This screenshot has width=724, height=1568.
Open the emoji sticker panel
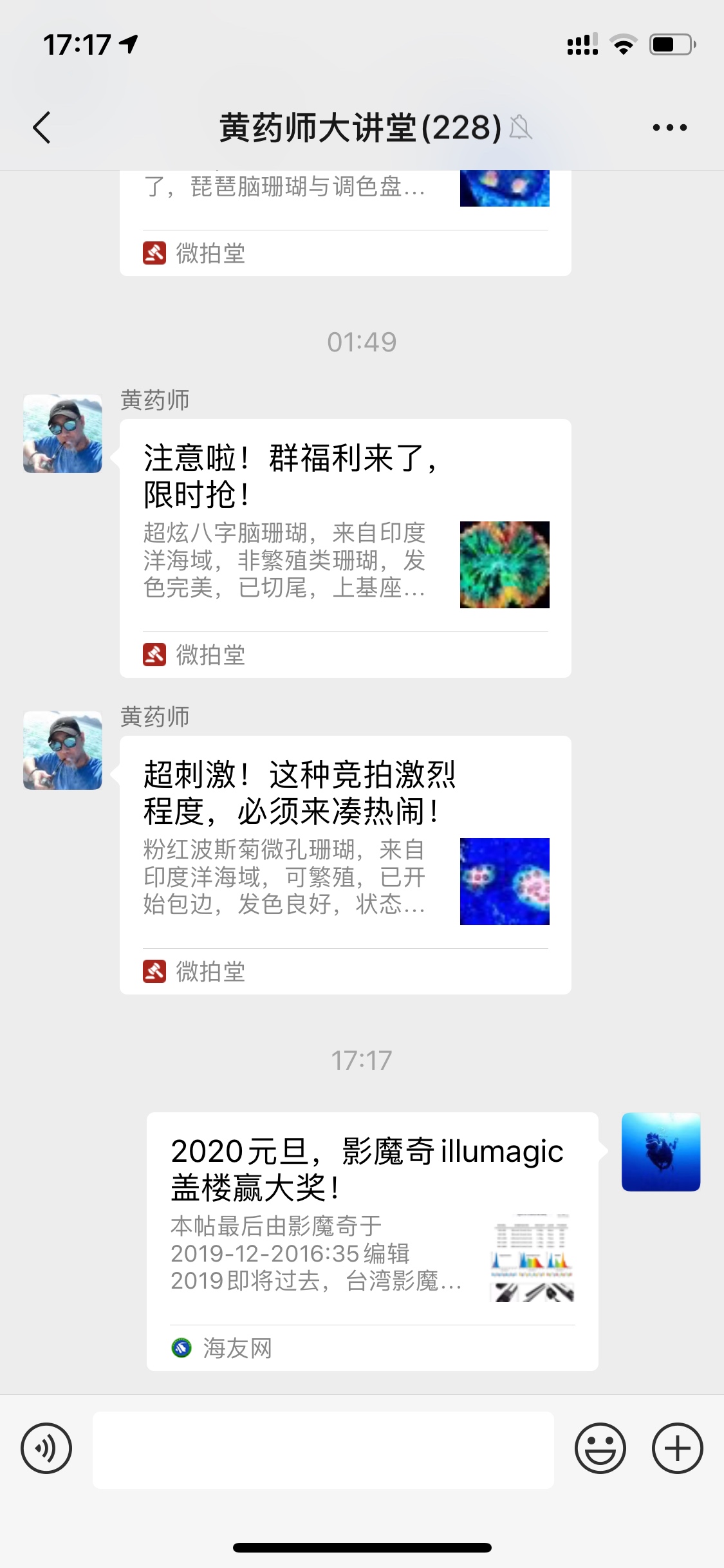click(600, 1448)
